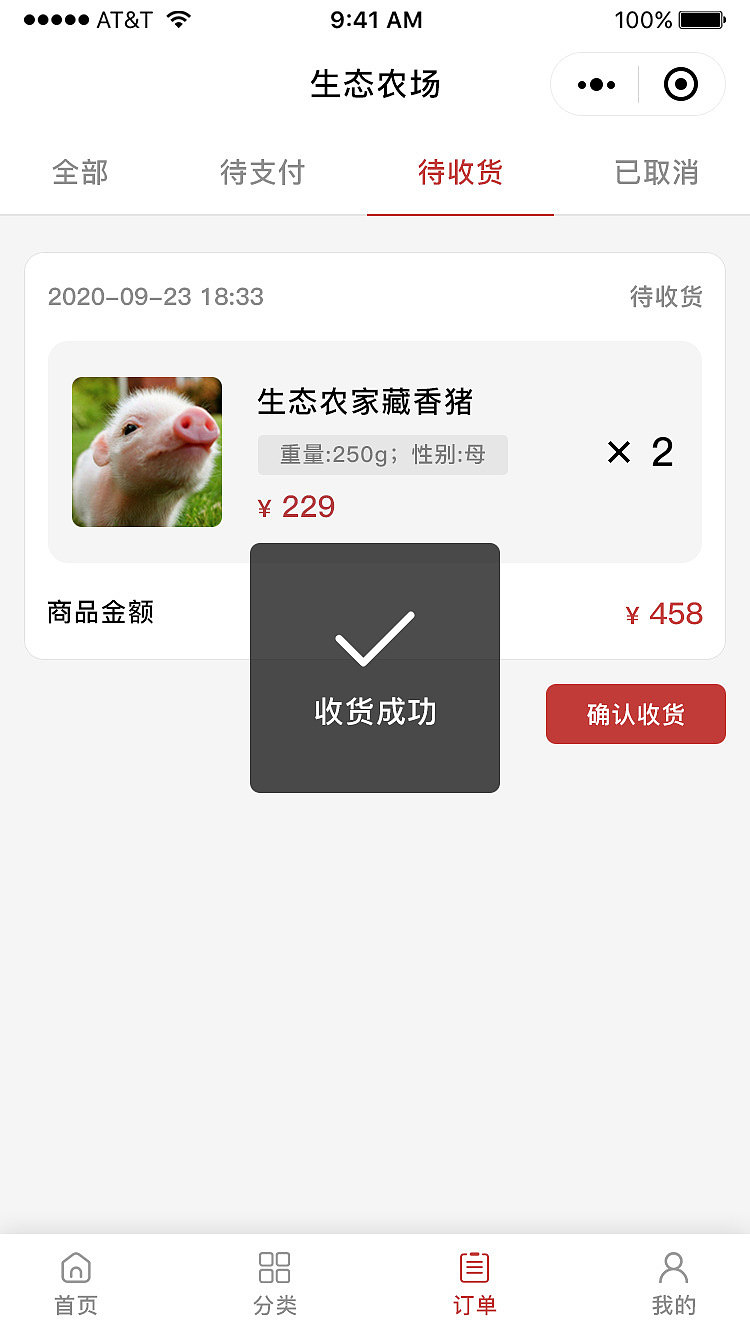Select the weight spec tag 重量:250g 性别:母
The width and height of the screenshot is (750, 1334).
[x=382, y=454]
